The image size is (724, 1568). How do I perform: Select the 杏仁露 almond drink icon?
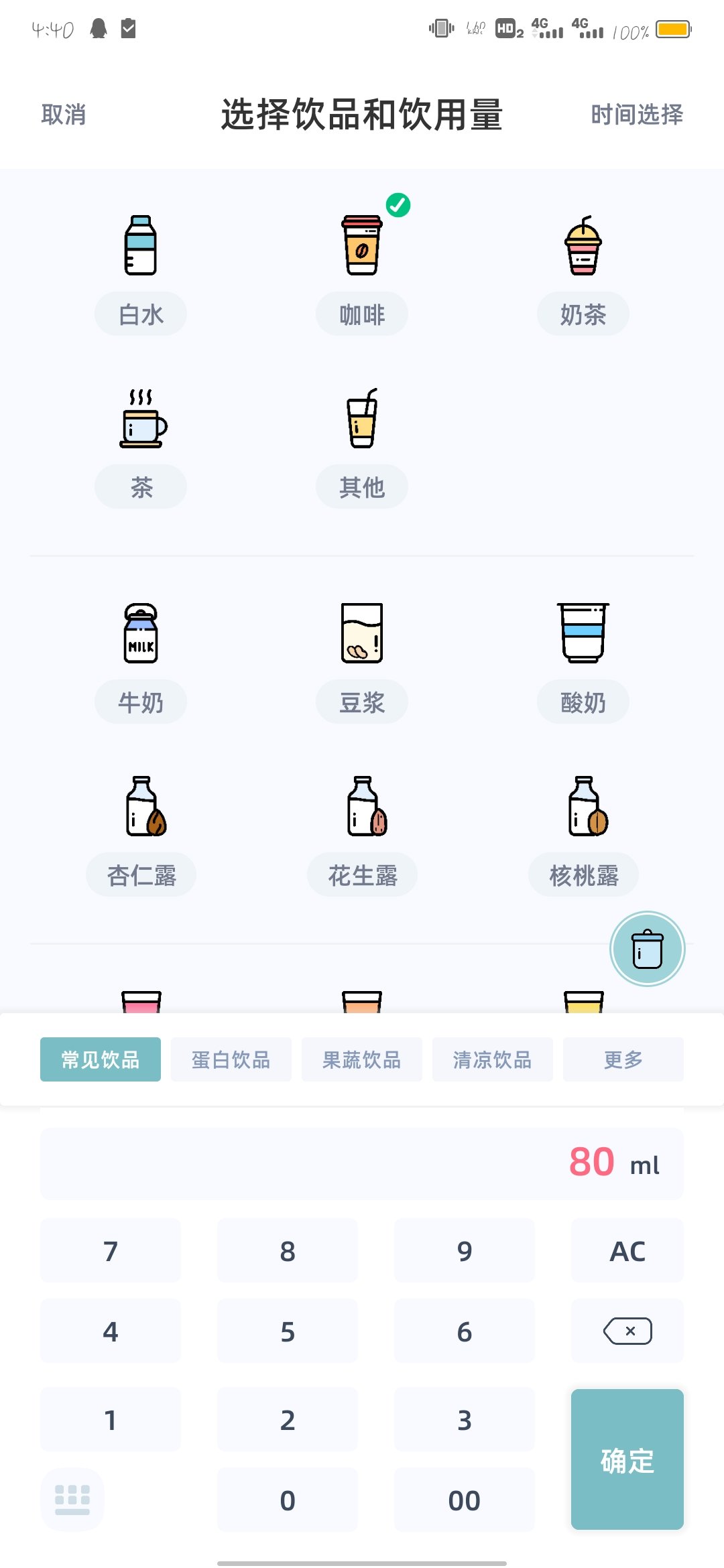140,808
